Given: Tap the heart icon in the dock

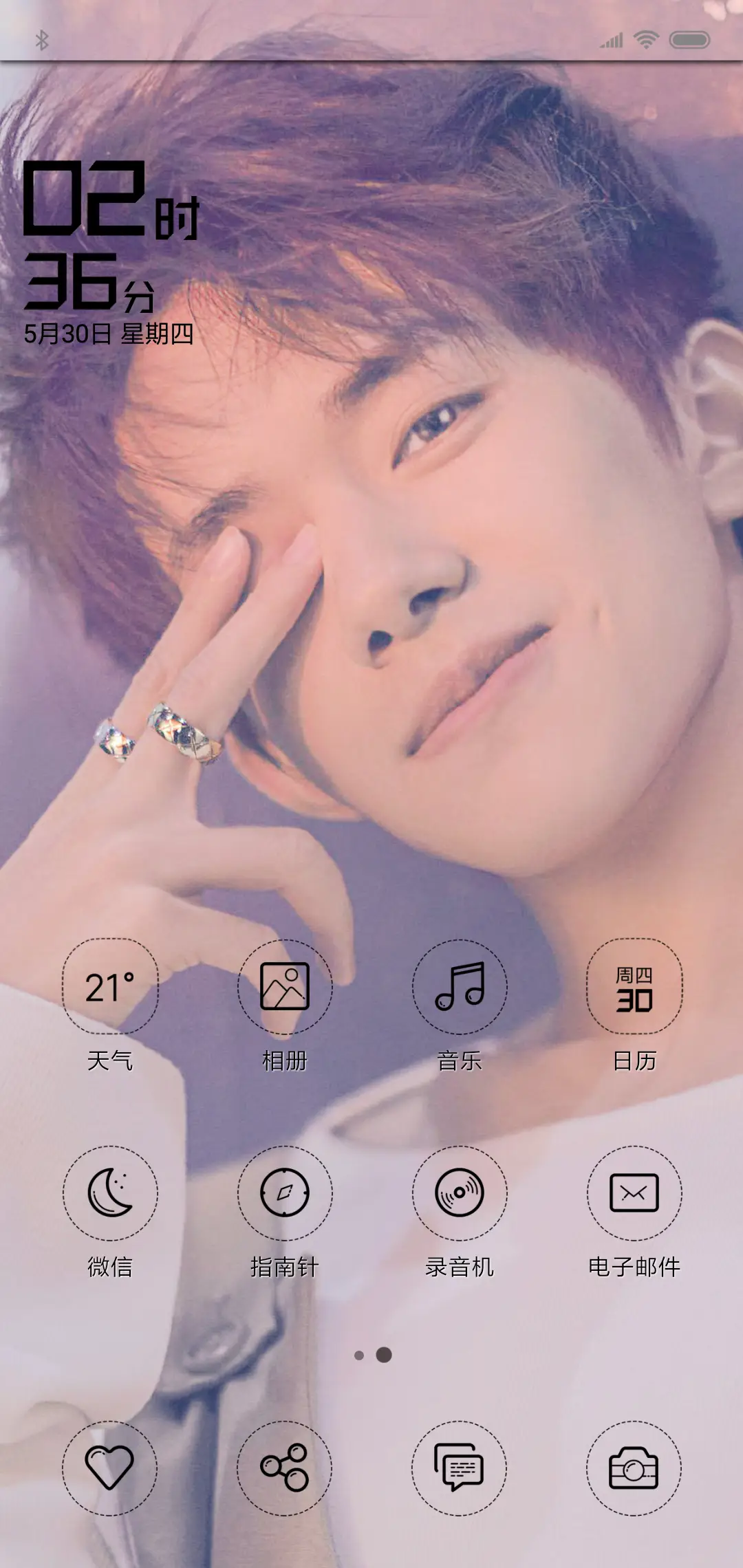Looking at the screenshot, I should pyautogui.click(x=109, y=1468).
